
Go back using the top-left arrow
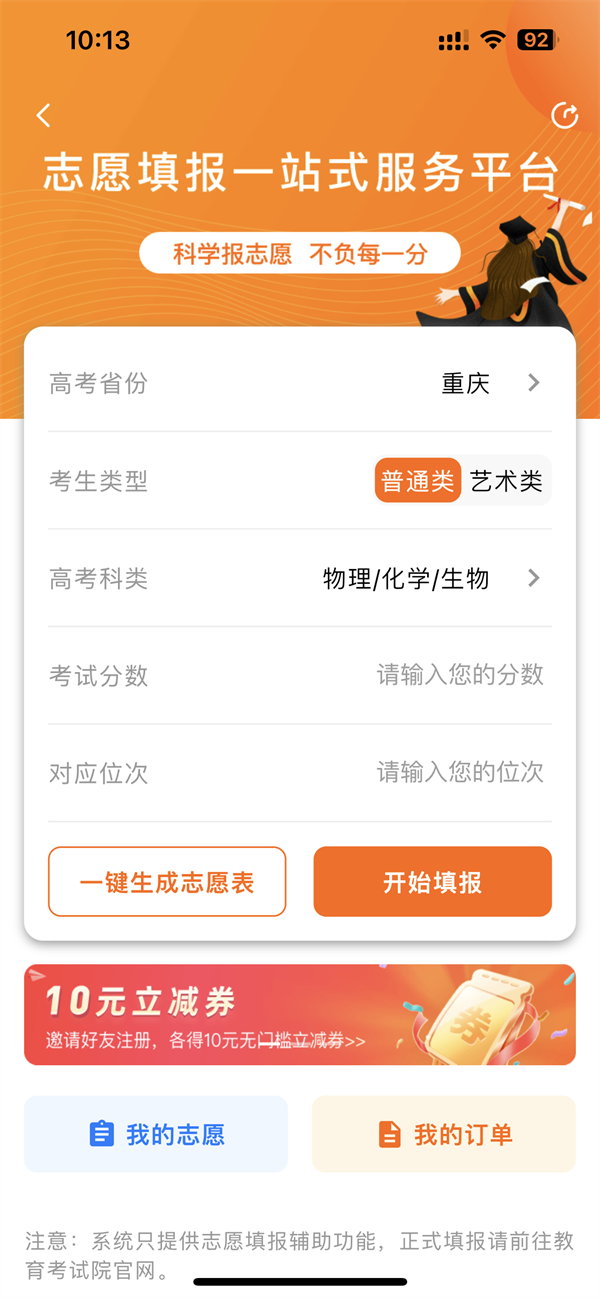point(43,116)
